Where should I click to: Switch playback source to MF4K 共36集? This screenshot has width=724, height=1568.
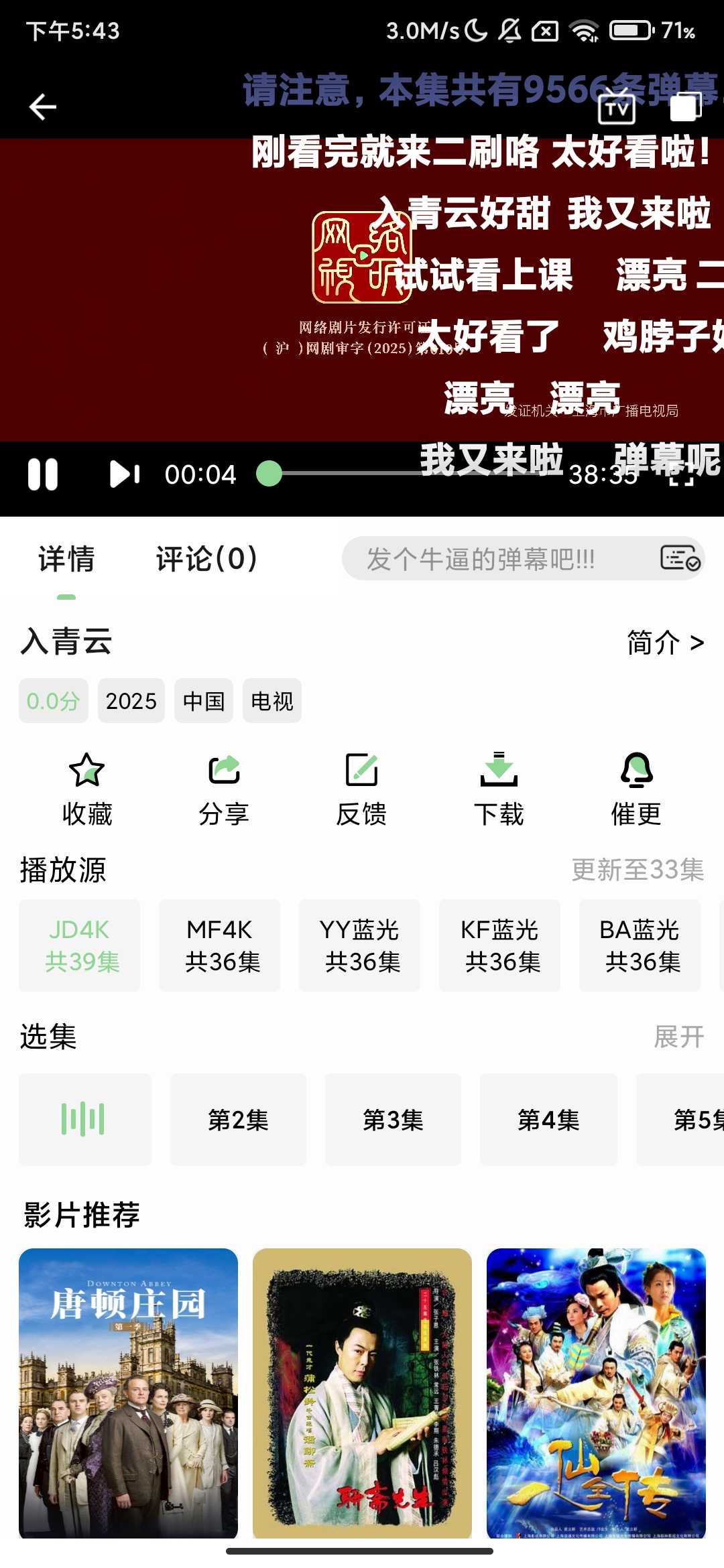tap(219, 945)
